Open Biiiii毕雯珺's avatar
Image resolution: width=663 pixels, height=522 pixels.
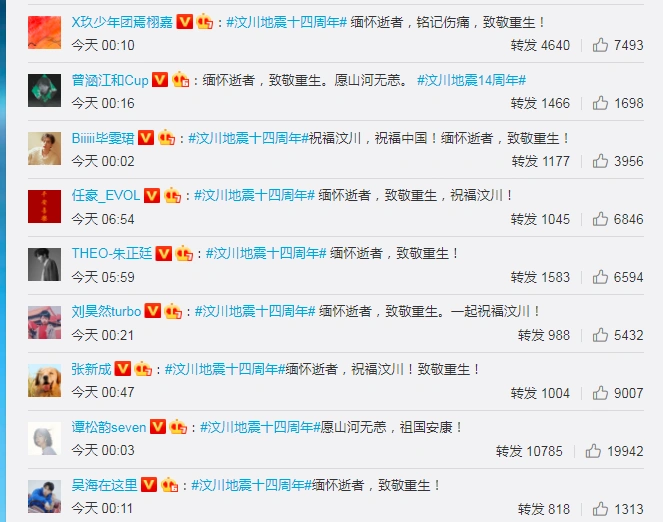[x=44, y=149]
